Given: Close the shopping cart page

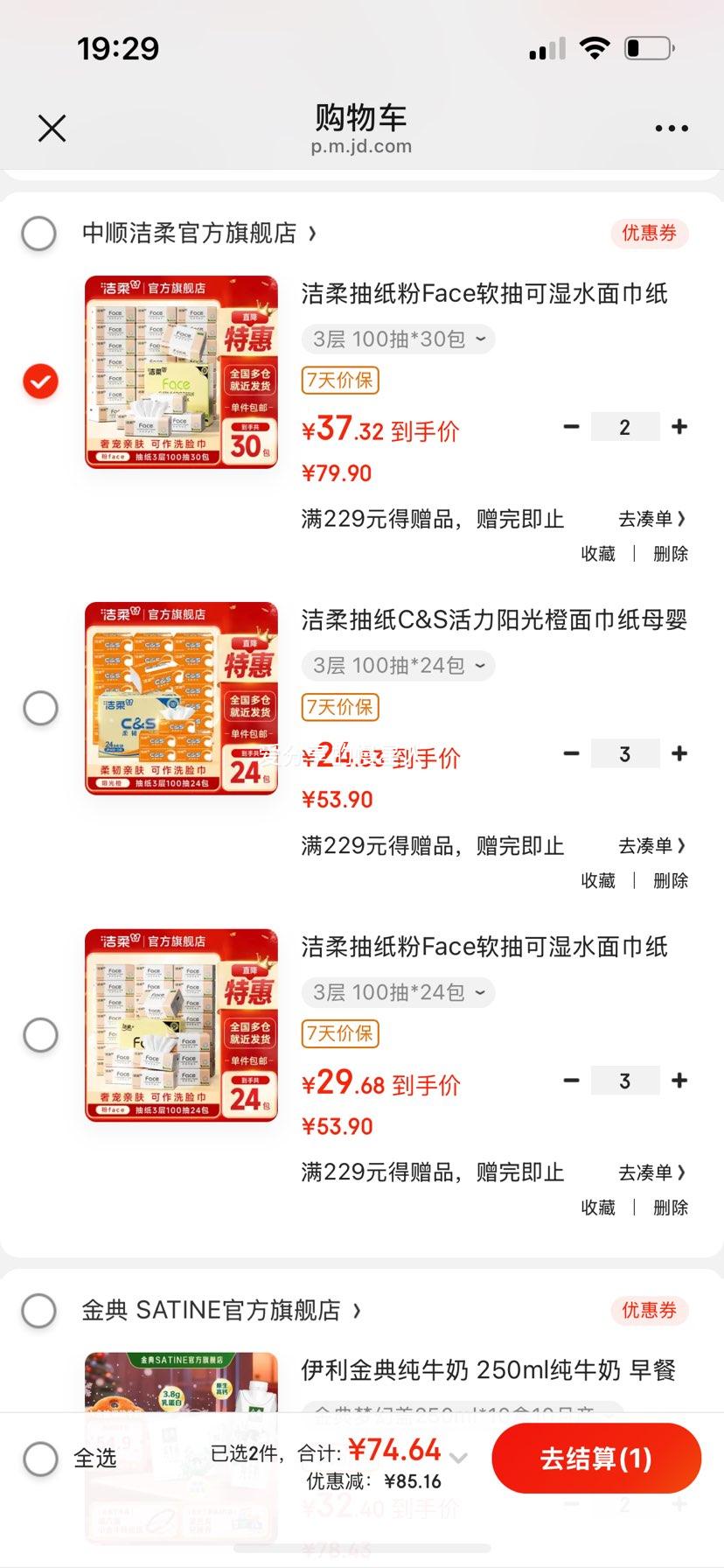Looking at the screenshot, I should pos(51,128).
